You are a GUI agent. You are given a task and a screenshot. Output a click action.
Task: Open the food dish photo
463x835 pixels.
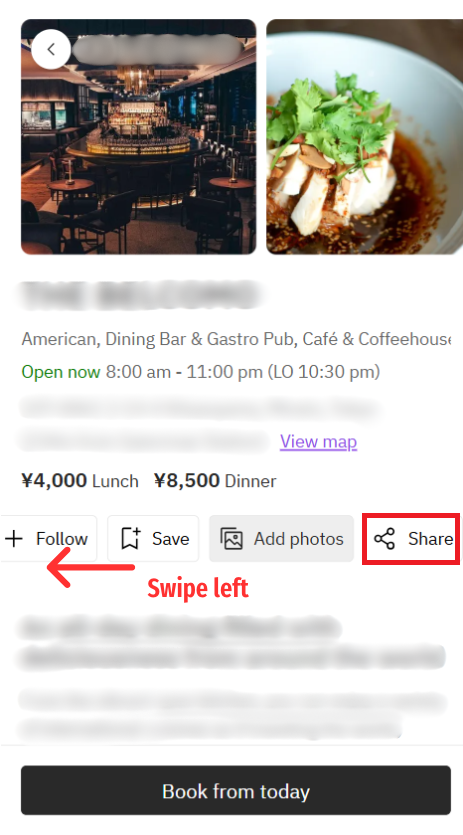364,137
